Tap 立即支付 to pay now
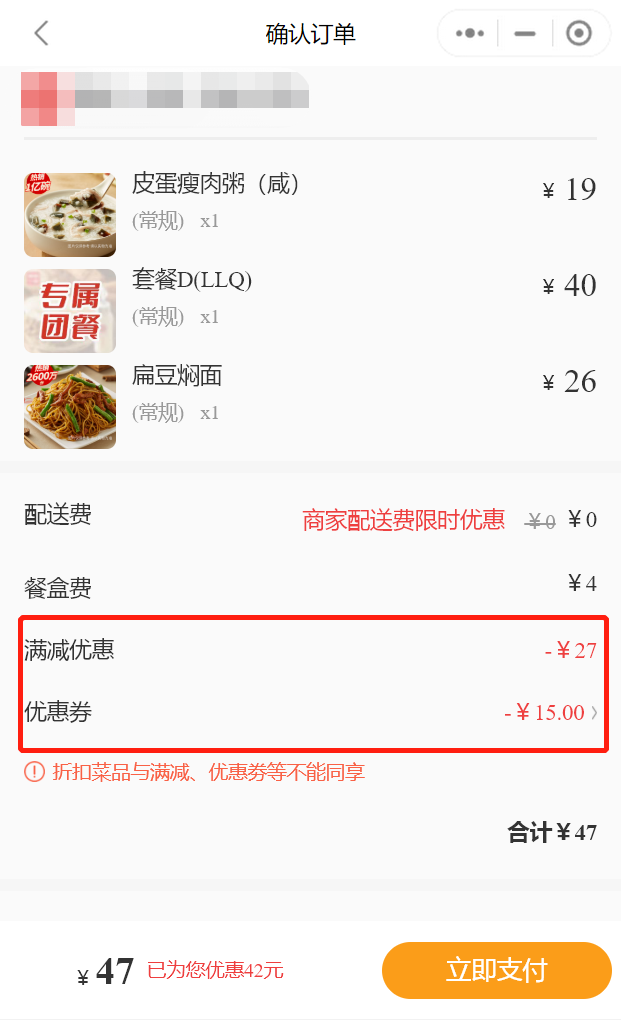The height and width of the screenshot is (1020, 621). click(496, 970)
